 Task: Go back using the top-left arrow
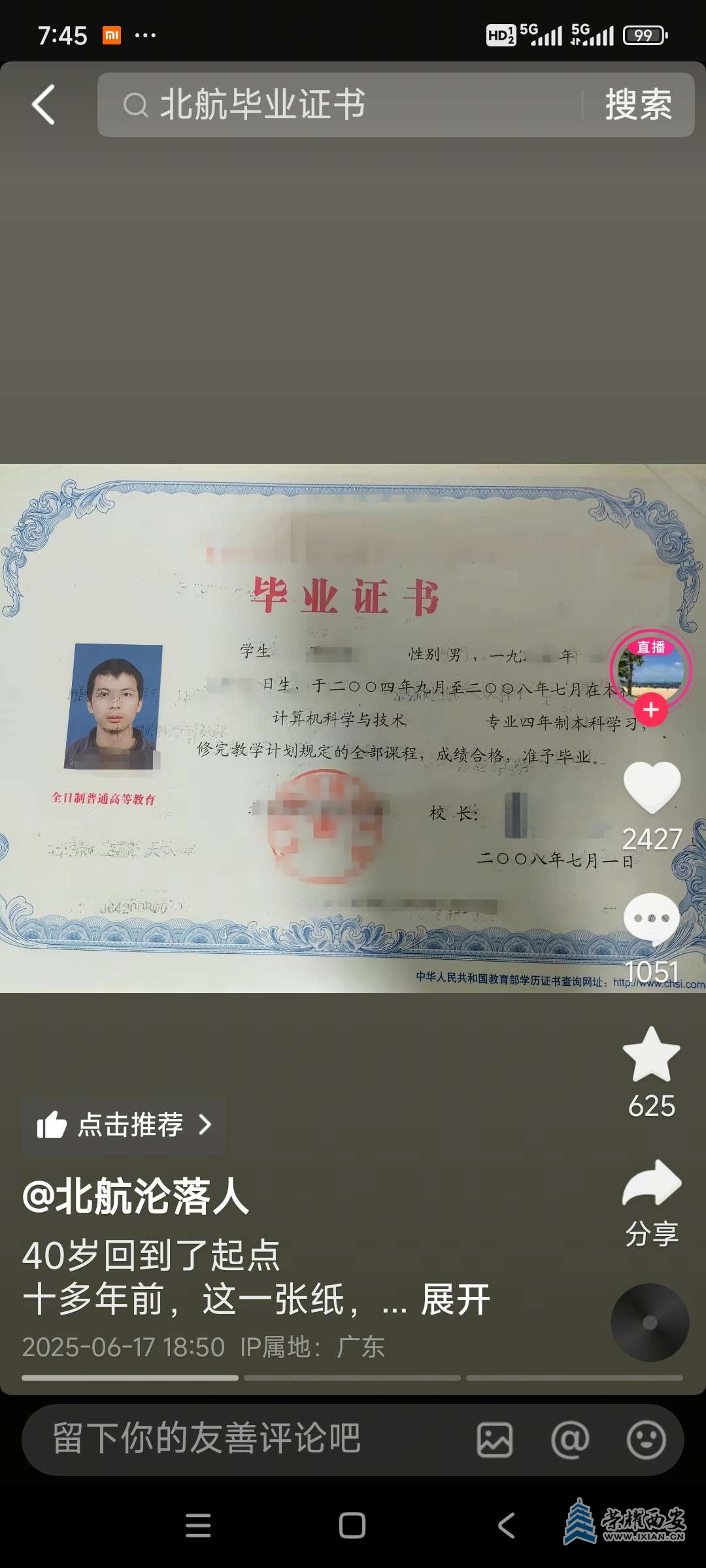[x=43, y=105]
